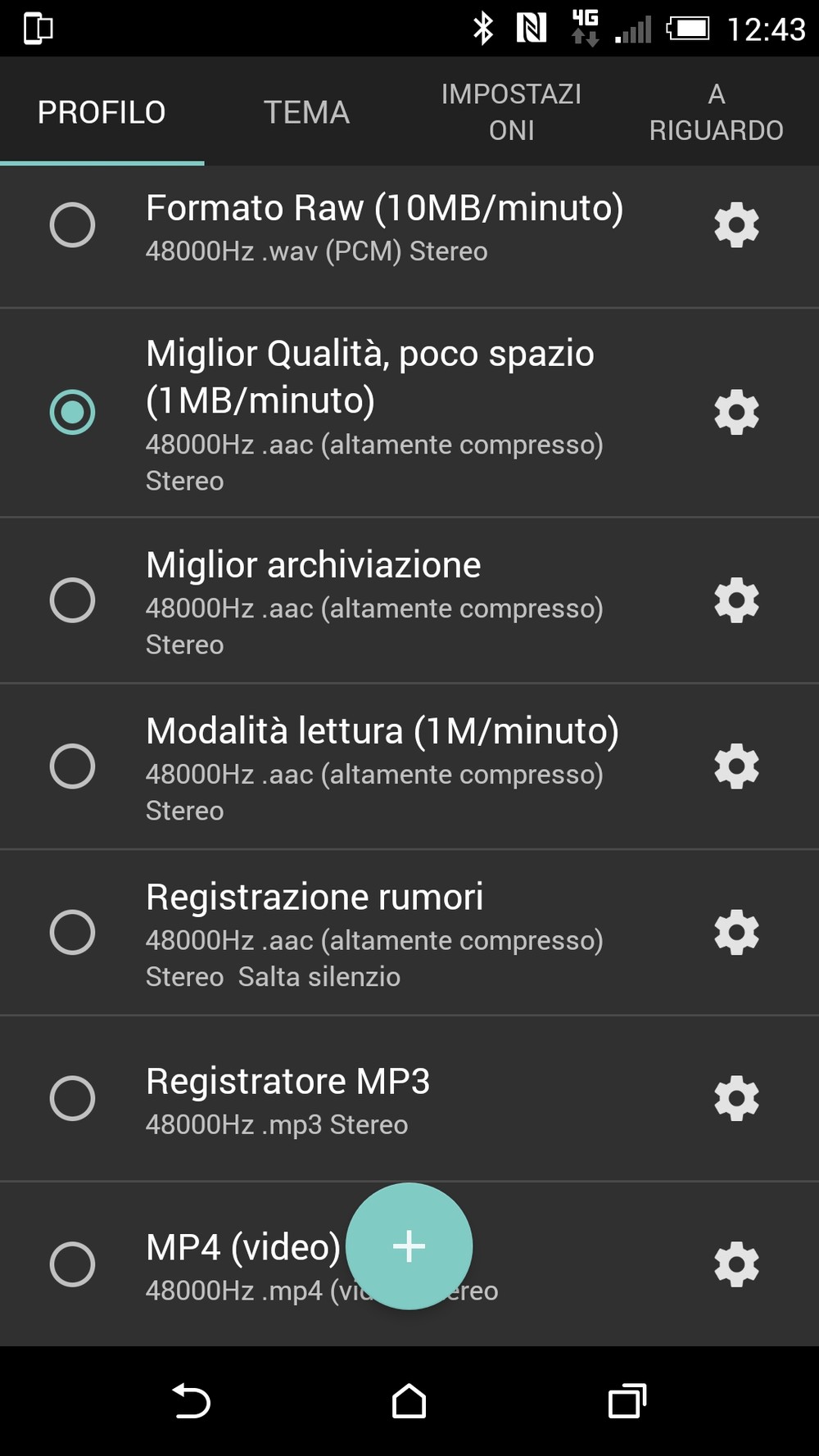Select the Registratore MP3 radio button
Viewport: 819px width, 1456px height.
click(x=72, y=1098)
